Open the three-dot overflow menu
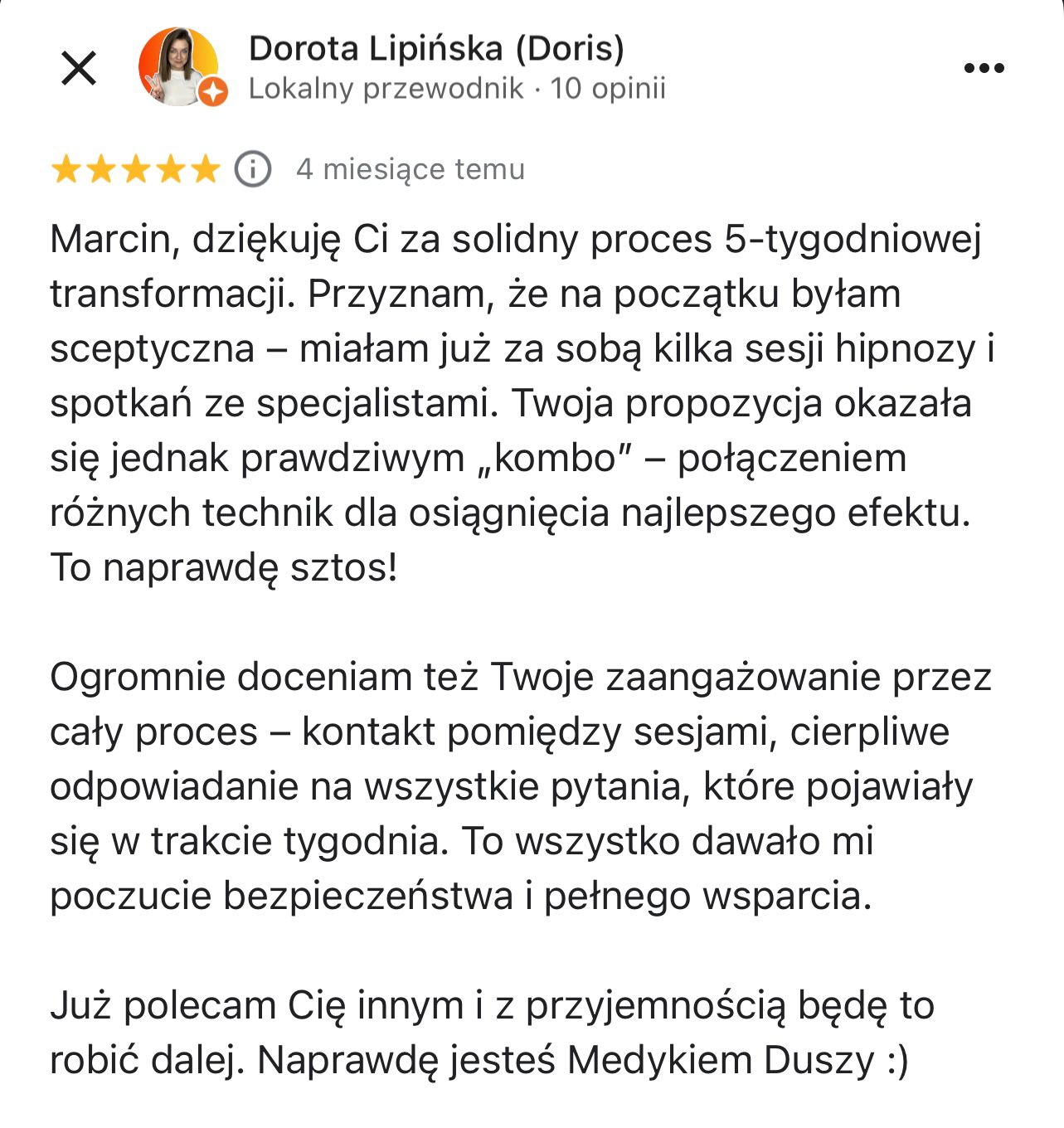The image size is (1064, 1128). point(984,68)
